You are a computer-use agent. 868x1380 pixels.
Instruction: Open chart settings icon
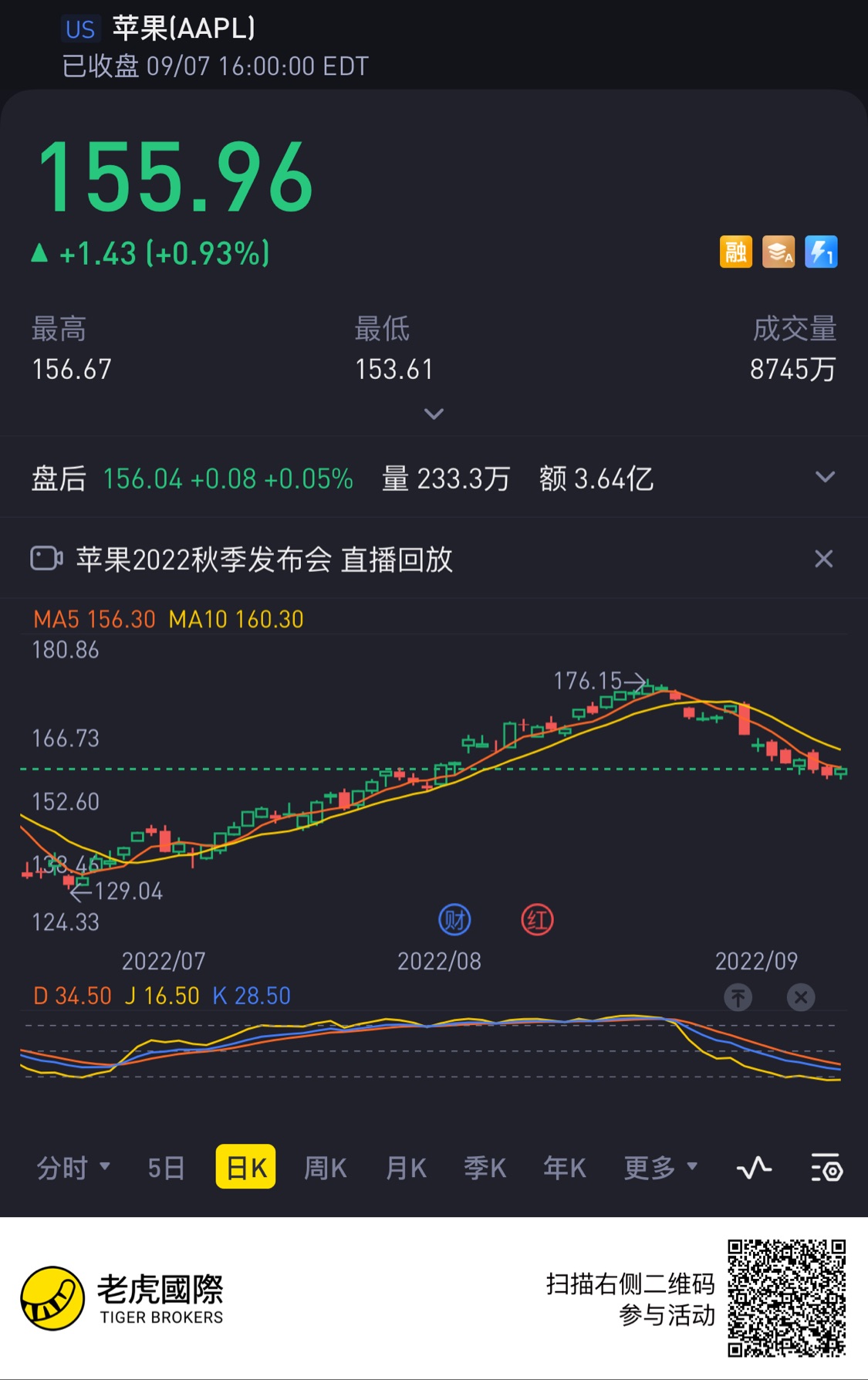826,1168
